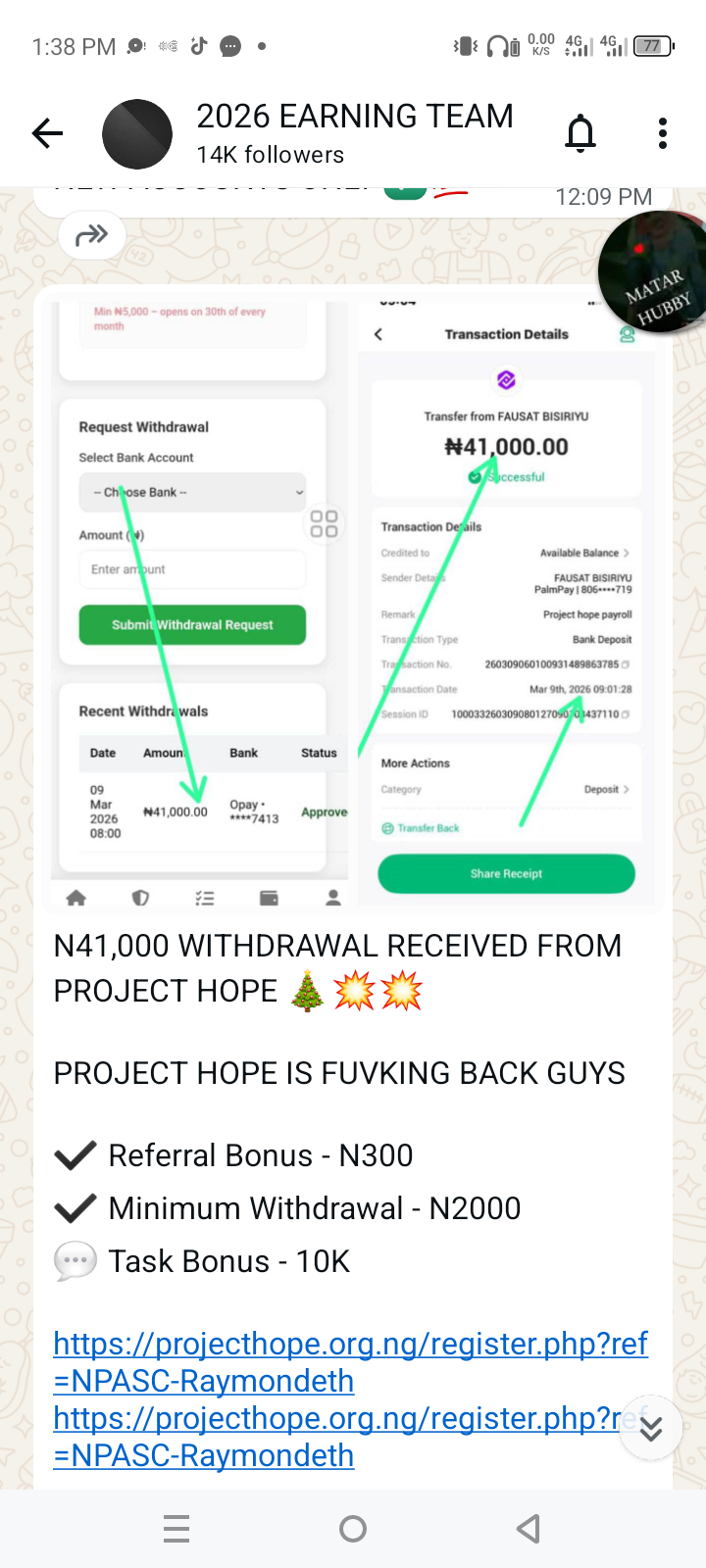Tap the system home button
706x1568 pixels.
(353, 1529)
